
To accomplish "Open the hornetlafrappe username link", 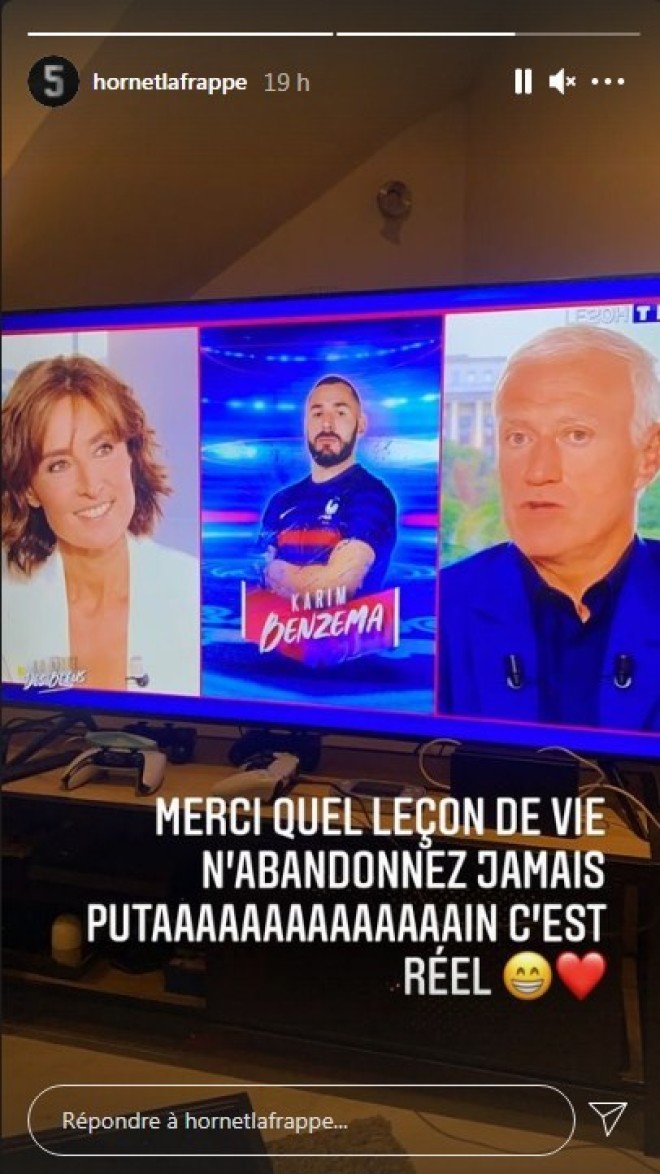I will pos(169,82).
